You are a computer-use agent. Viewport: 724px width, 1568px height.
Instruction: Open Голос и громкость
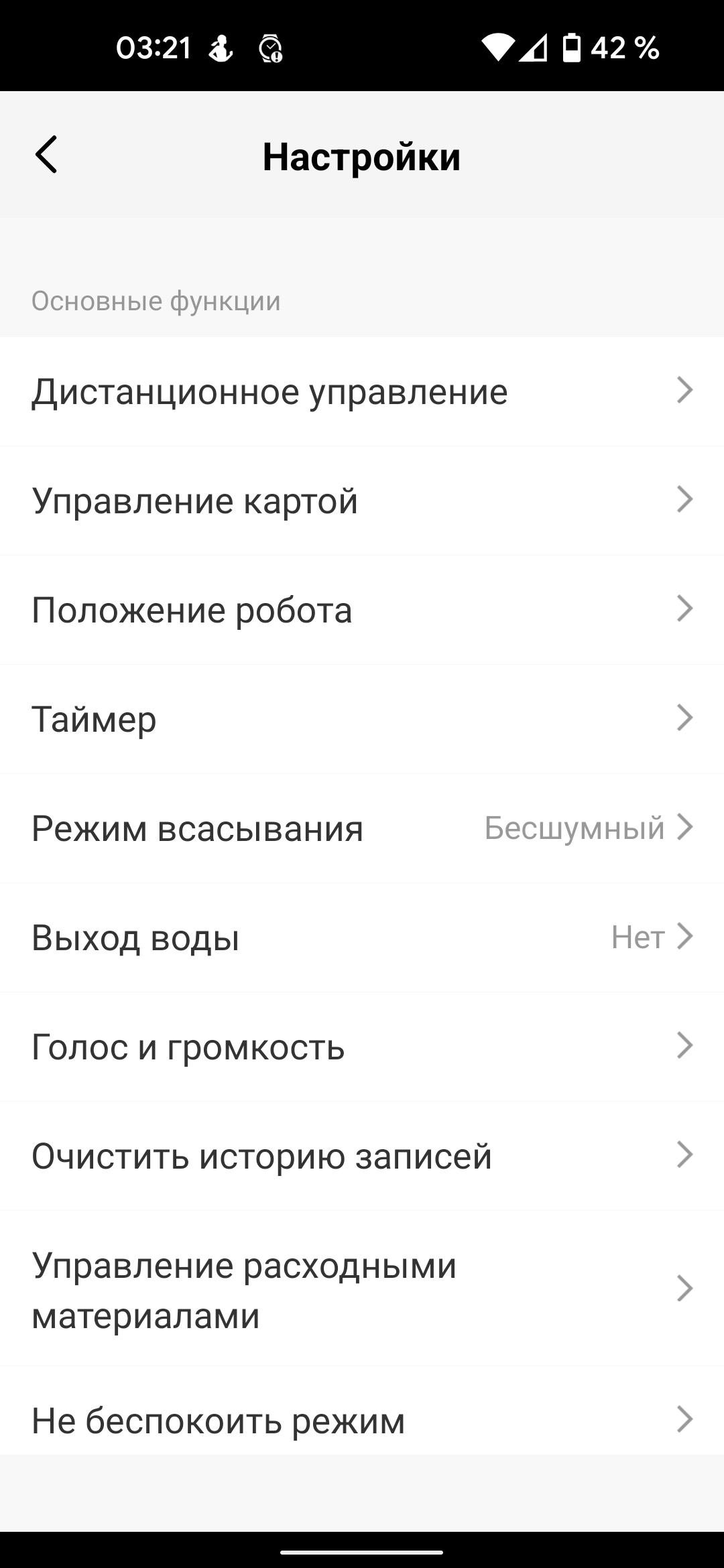(362, 1047)
